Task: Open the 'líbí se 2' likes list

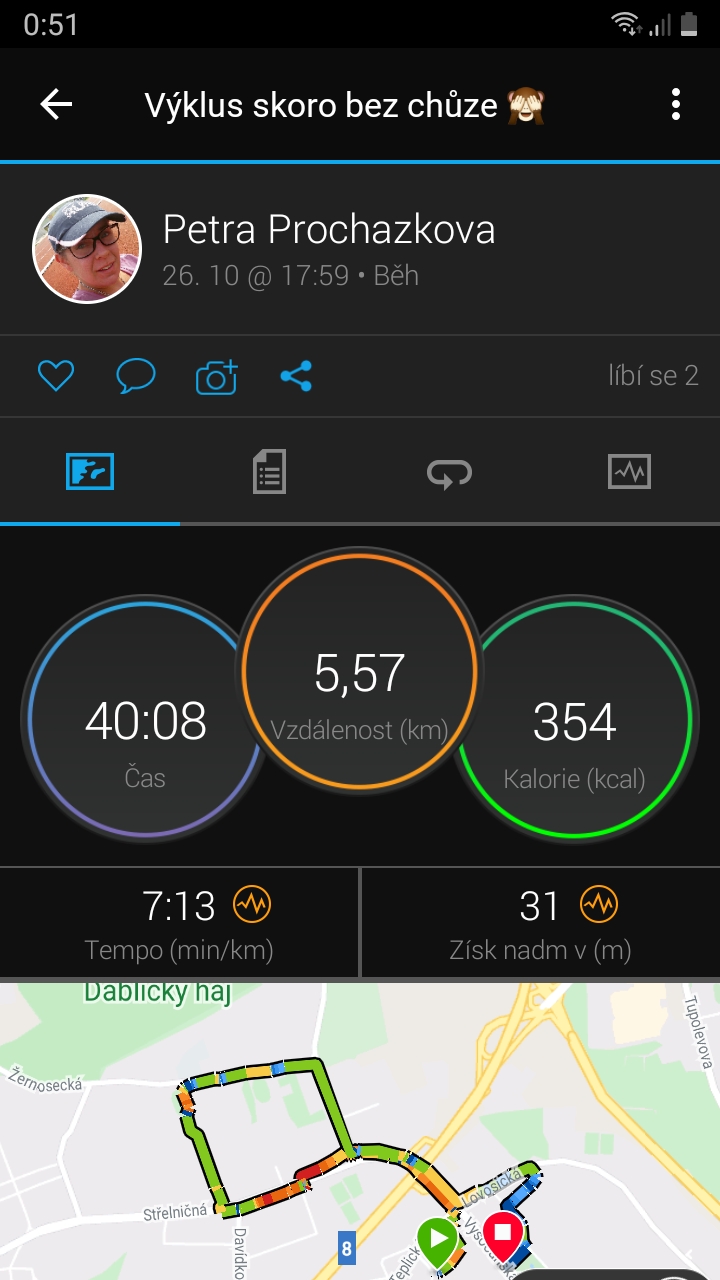Action: point(653,376)
